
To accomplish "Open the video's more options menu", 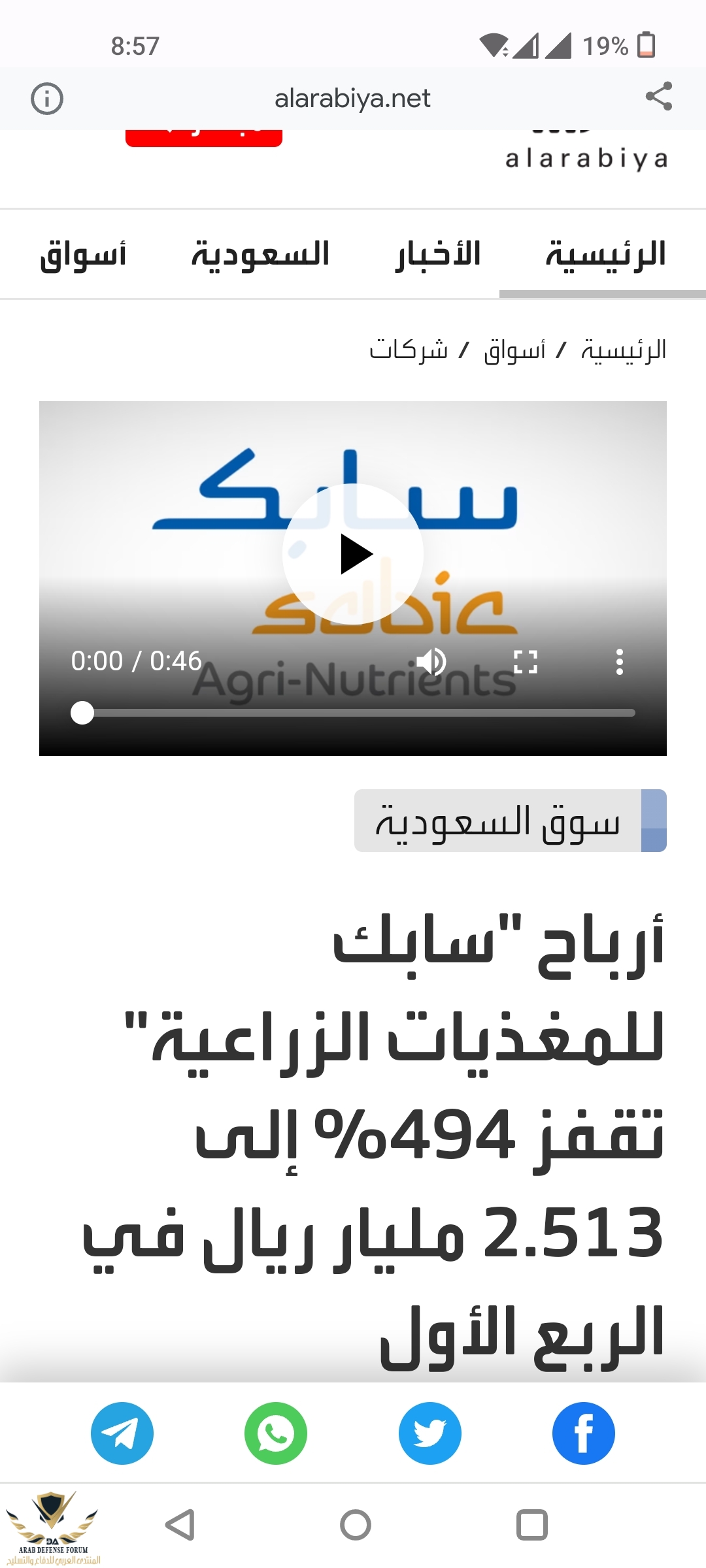I will (x=619, y=661).
